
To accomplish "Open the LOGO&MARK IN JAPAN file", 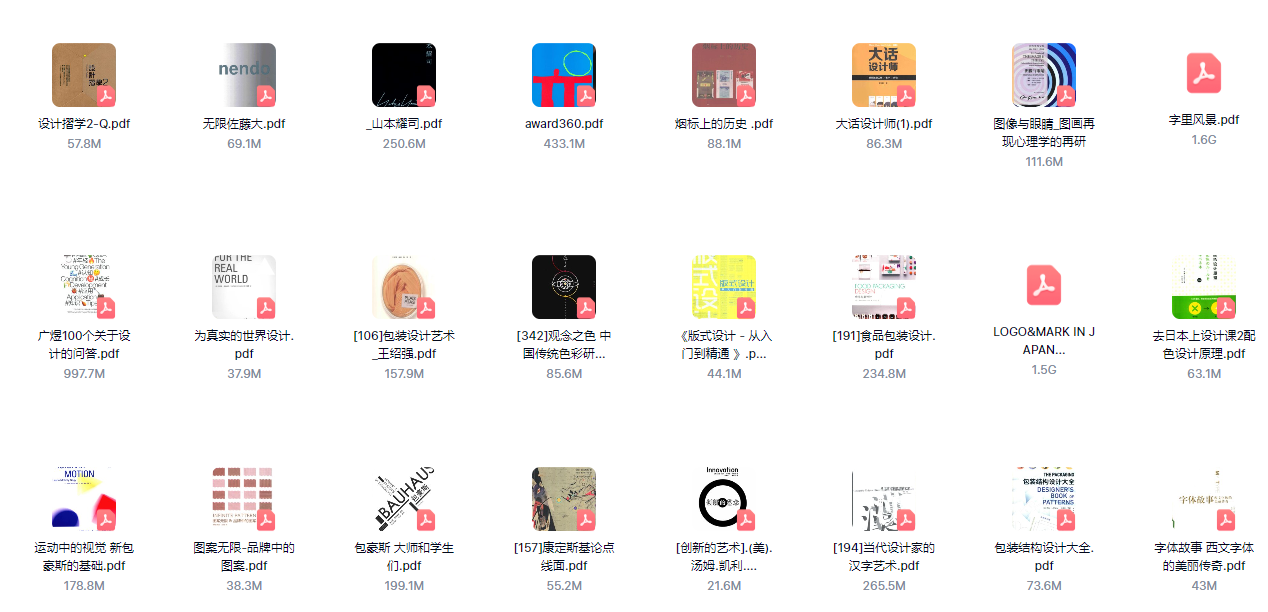I will click(x=1044, y=287).
